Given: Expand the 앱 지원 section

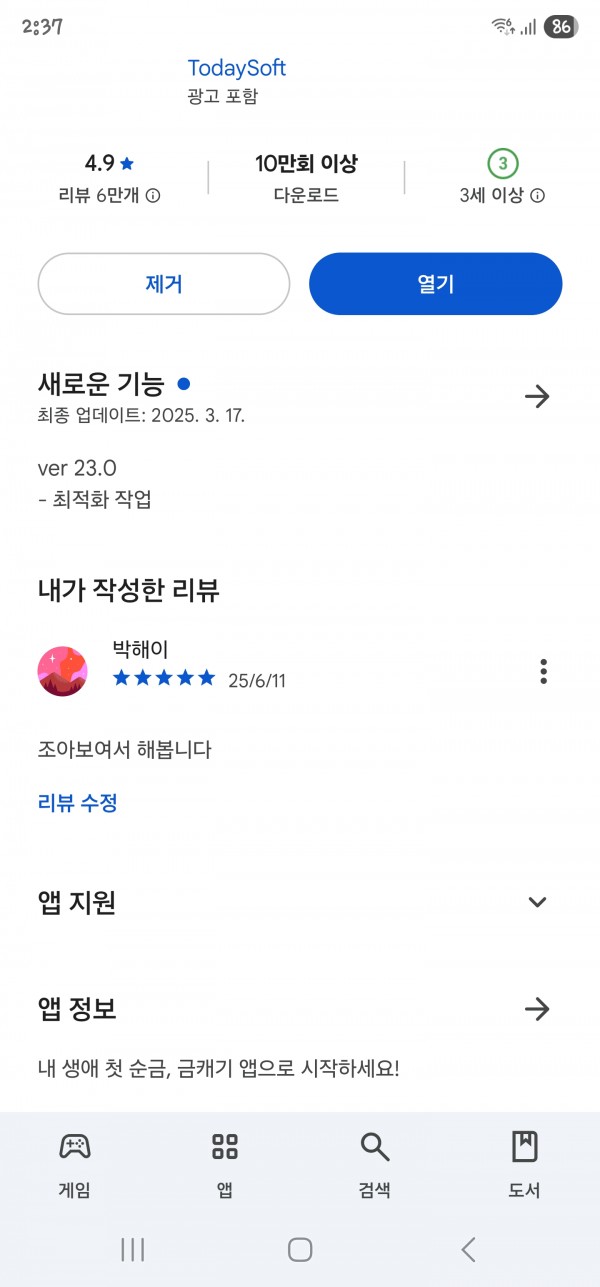Looking at the screenshot, I should (x=537, y=902).
